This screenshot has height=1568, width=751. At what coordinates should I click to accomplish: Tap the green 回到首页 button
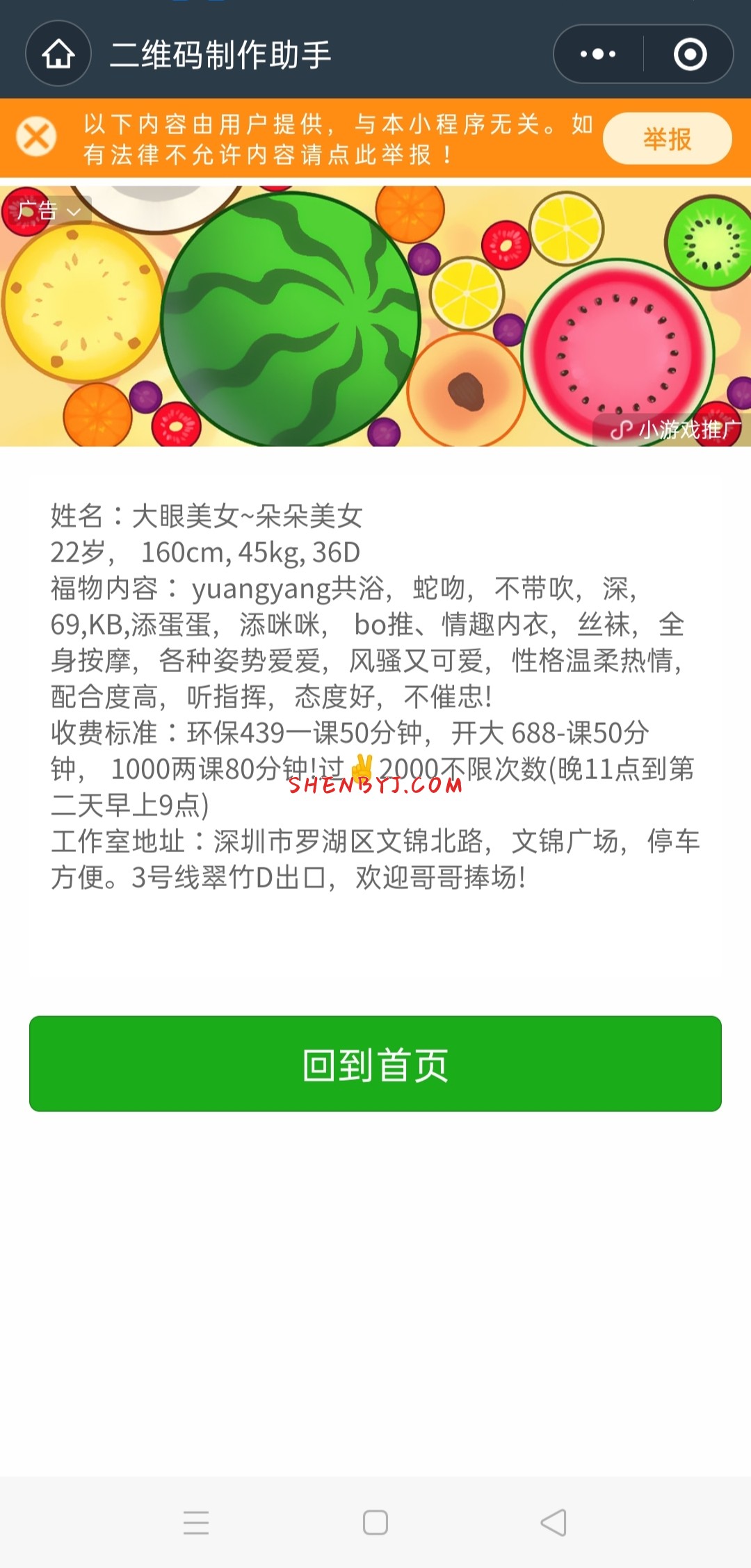[x=375, y=1063]
